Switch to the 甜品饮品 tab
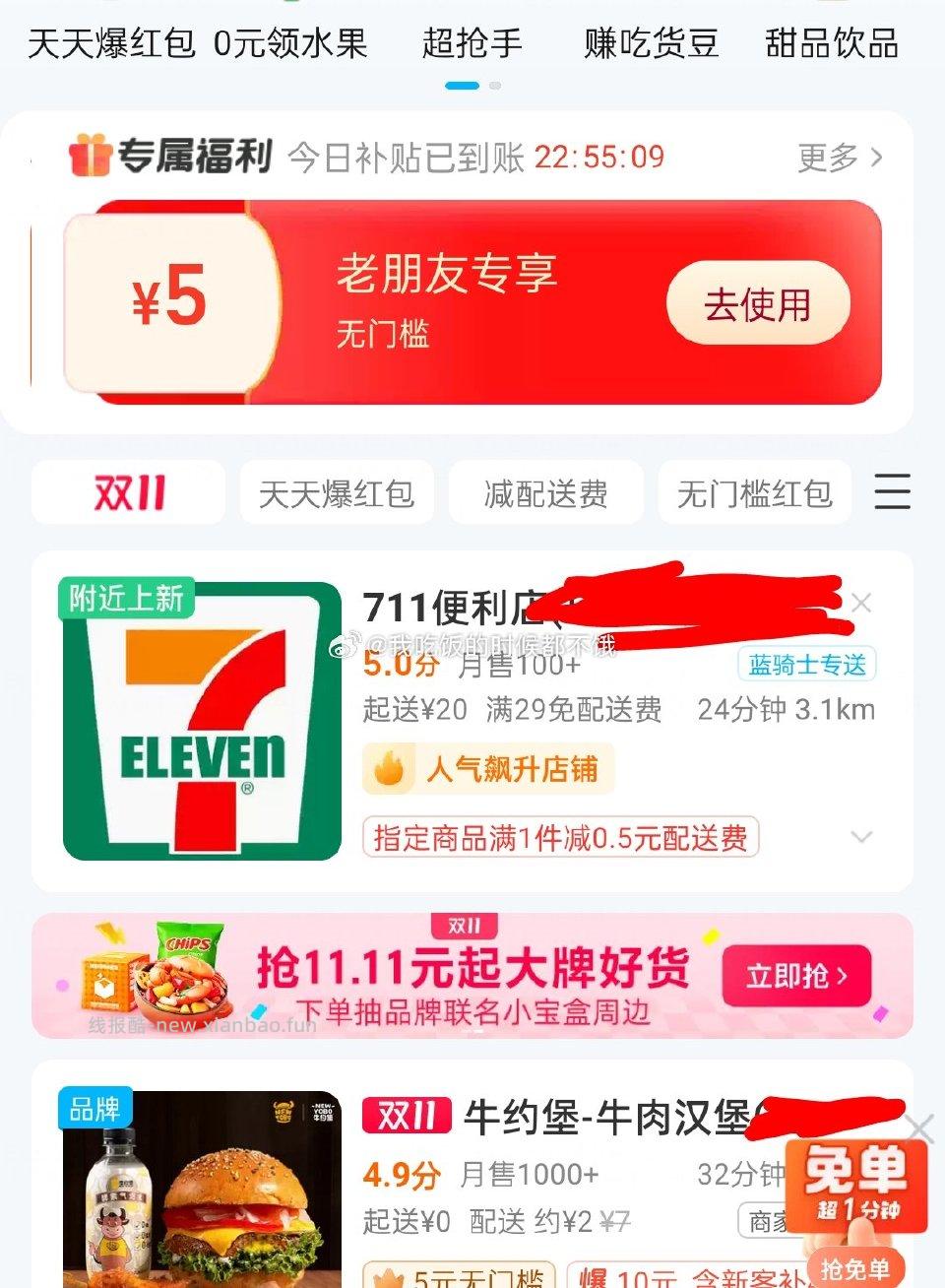The image size is (945, 1288). (x=832, y=44)
